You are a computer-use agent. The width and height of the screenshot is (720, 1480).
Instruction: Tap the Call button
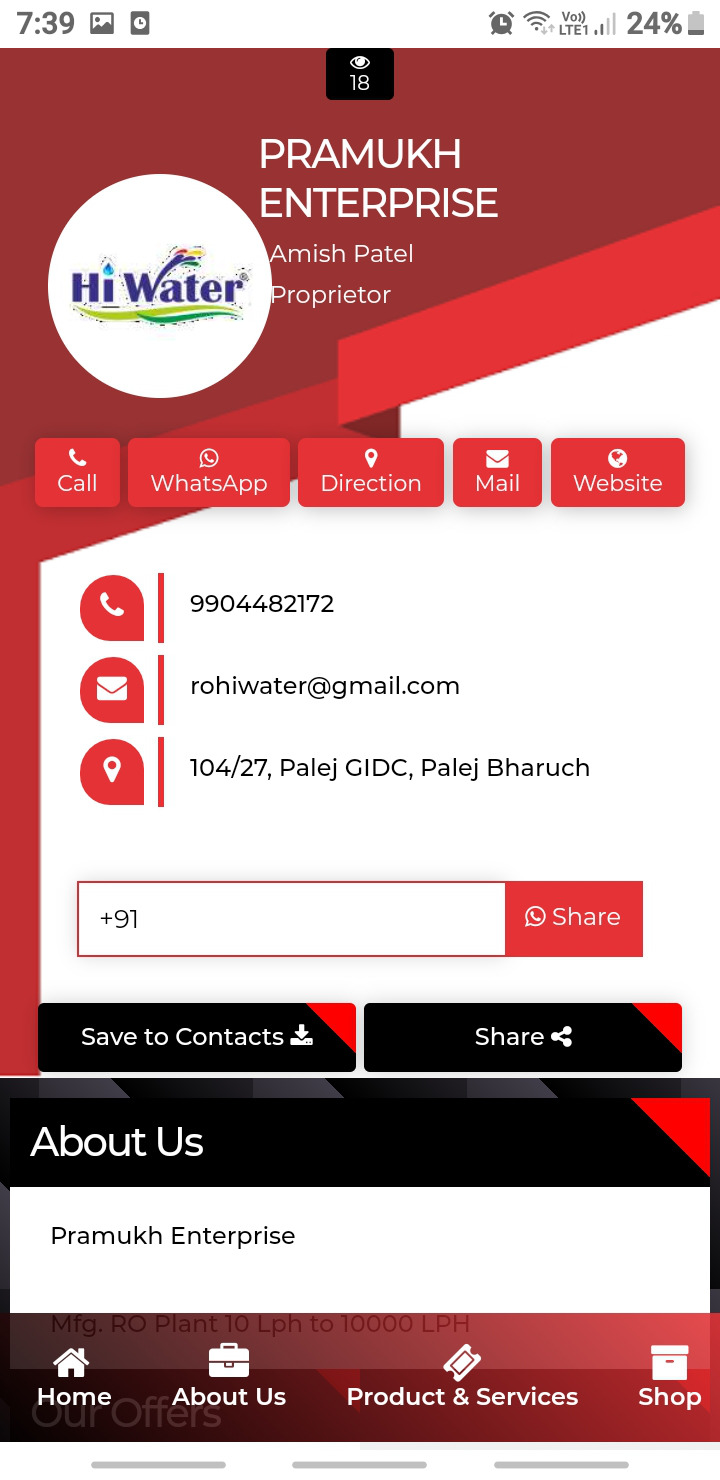77,472
